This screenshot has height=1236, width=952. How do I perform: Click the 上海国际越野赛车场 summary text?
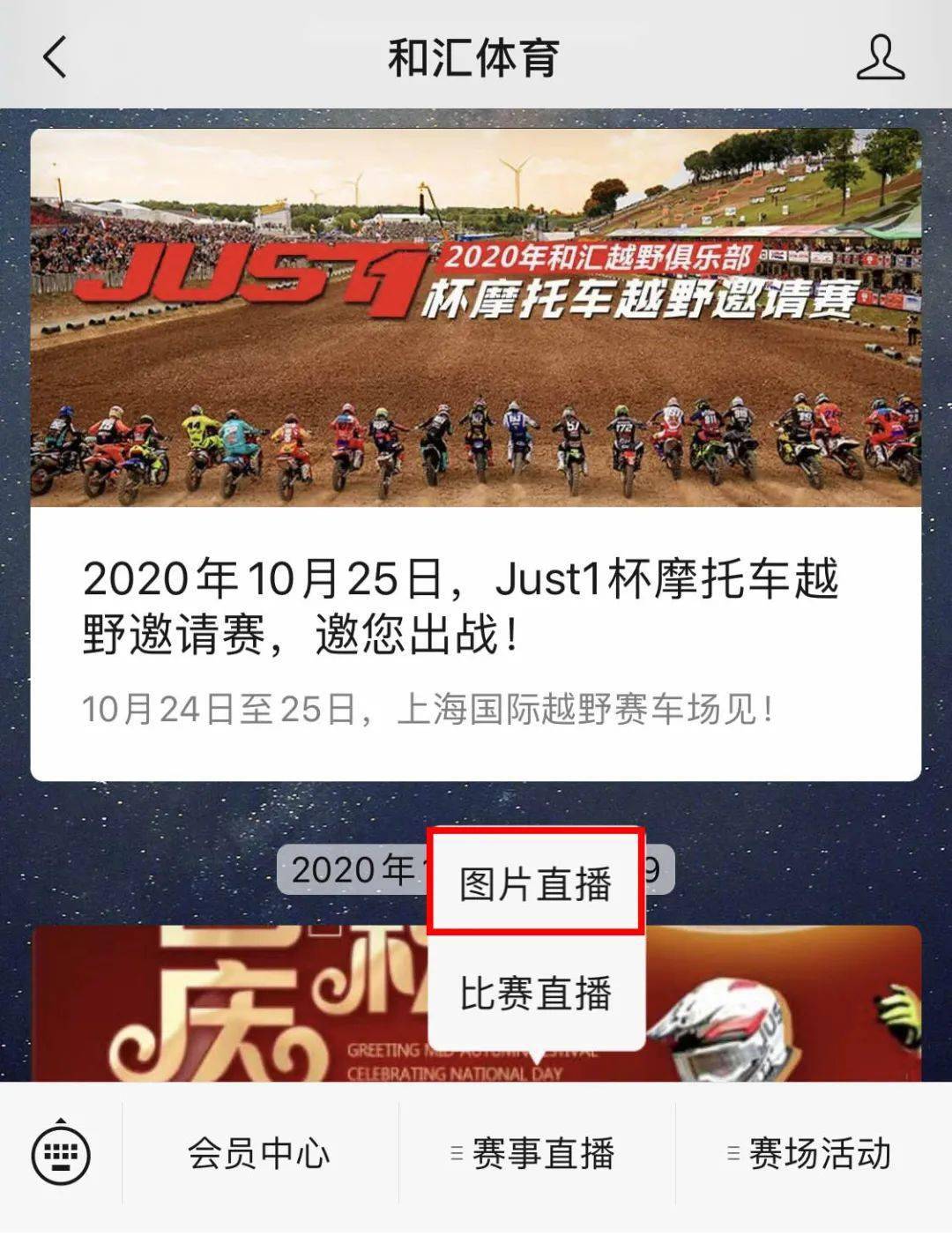pyautogui.click(x=436, y=706)
